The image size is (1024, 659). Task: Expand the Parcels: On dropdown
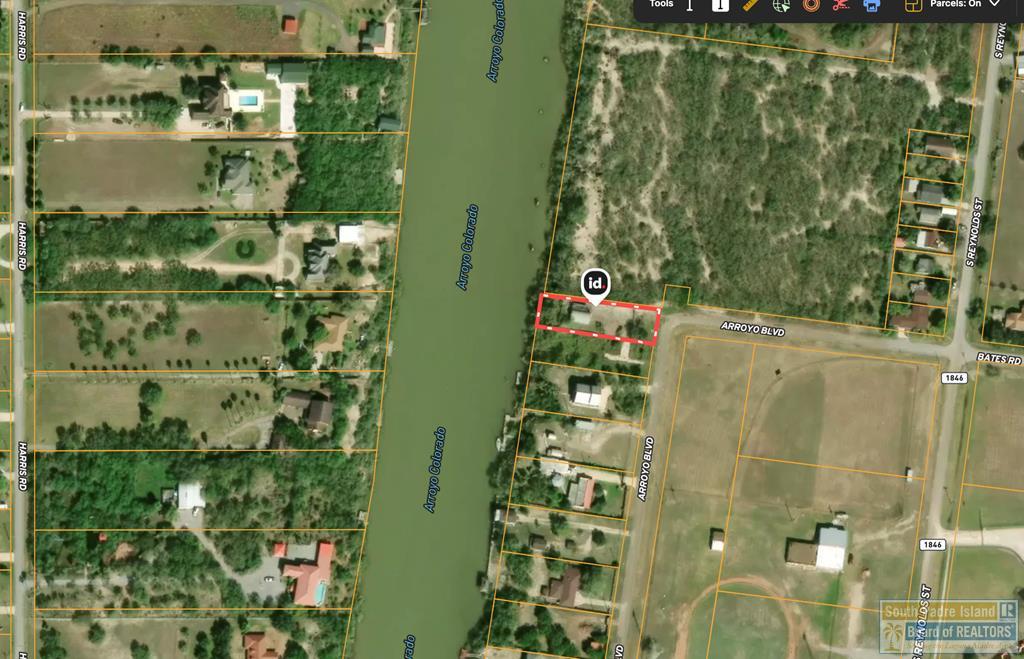tap(994, 4)
